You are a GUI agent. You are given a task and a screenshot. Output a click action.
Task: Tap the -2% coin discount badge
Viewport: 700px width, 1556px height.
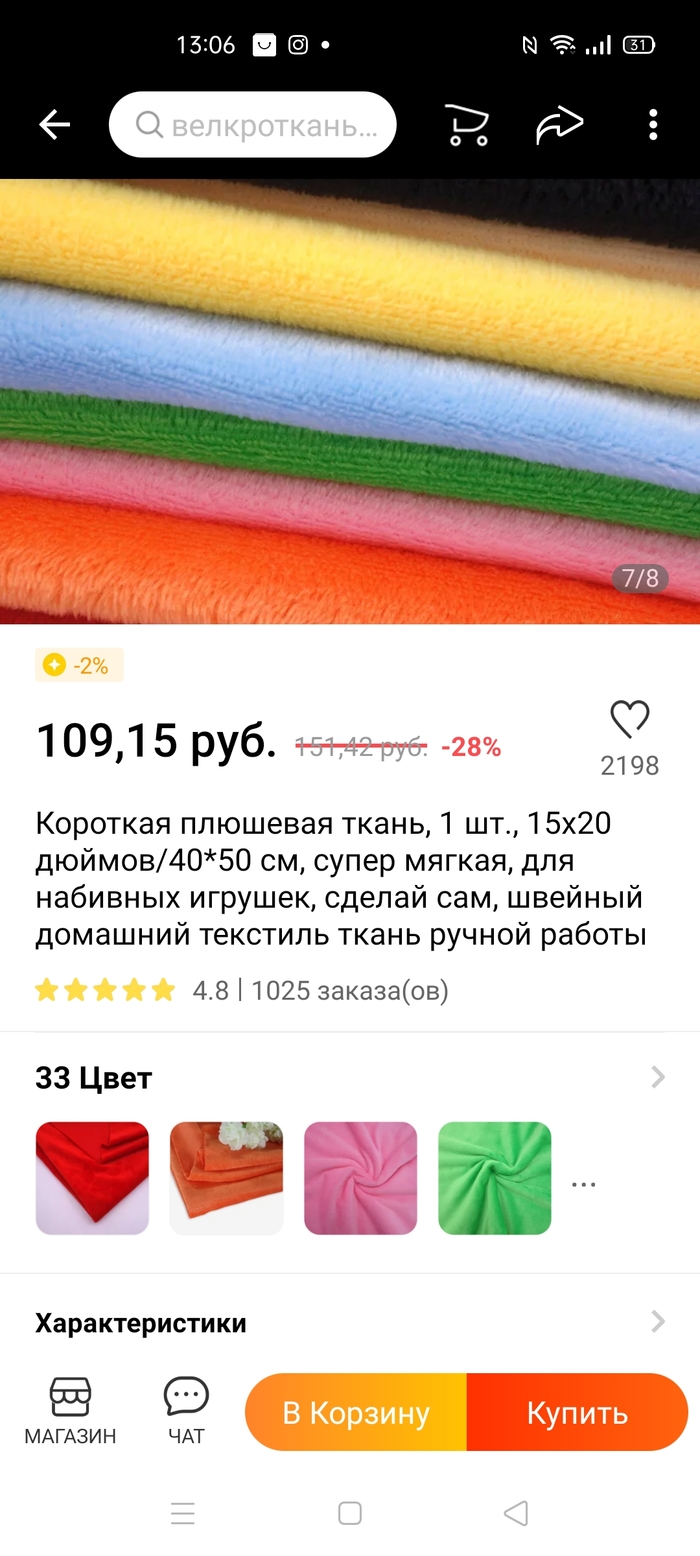pos(79,665)
